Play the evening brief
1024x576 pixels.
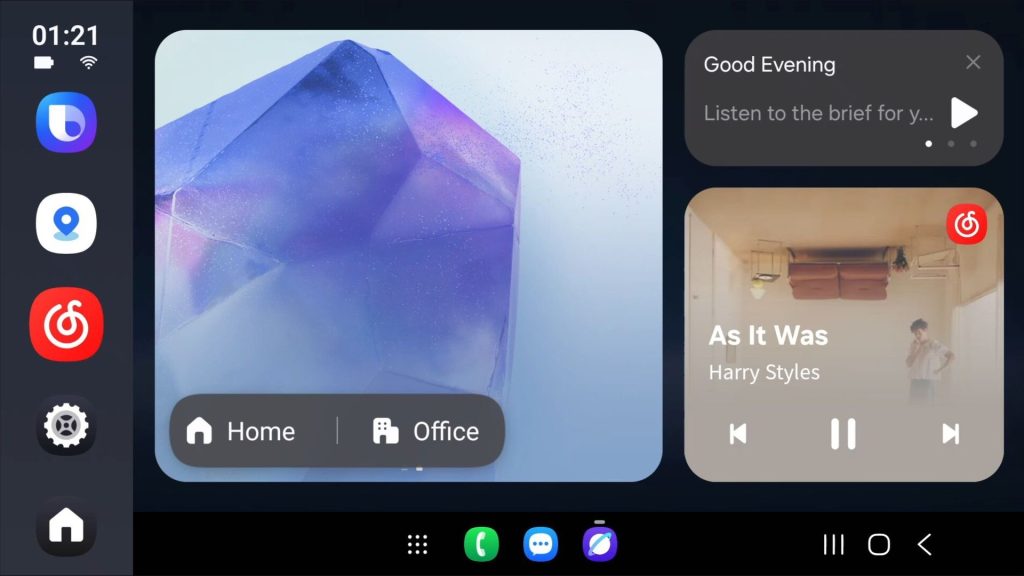(x=963, y=113)
